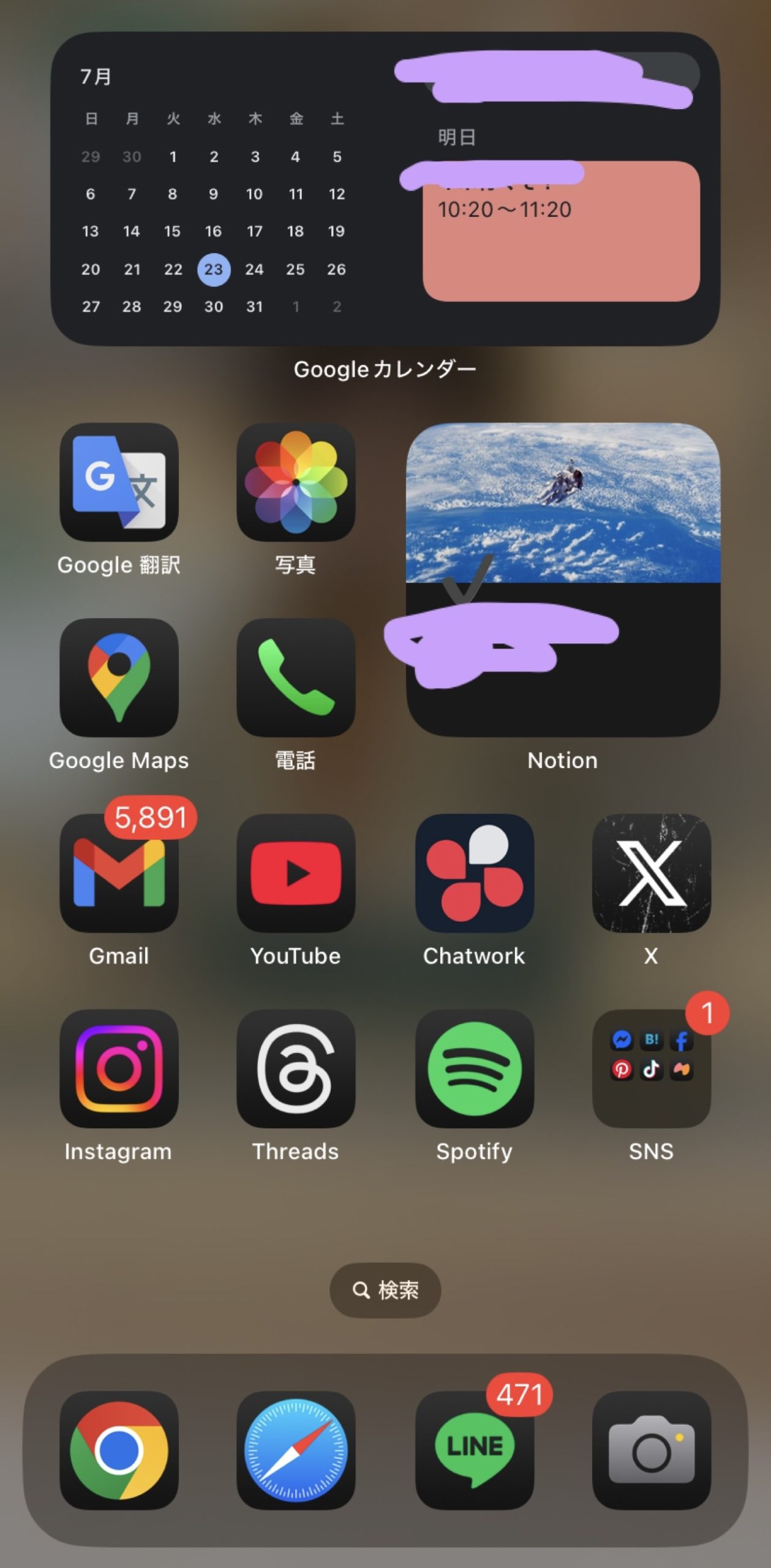Open Chatwork app

[x=474, y=873]
